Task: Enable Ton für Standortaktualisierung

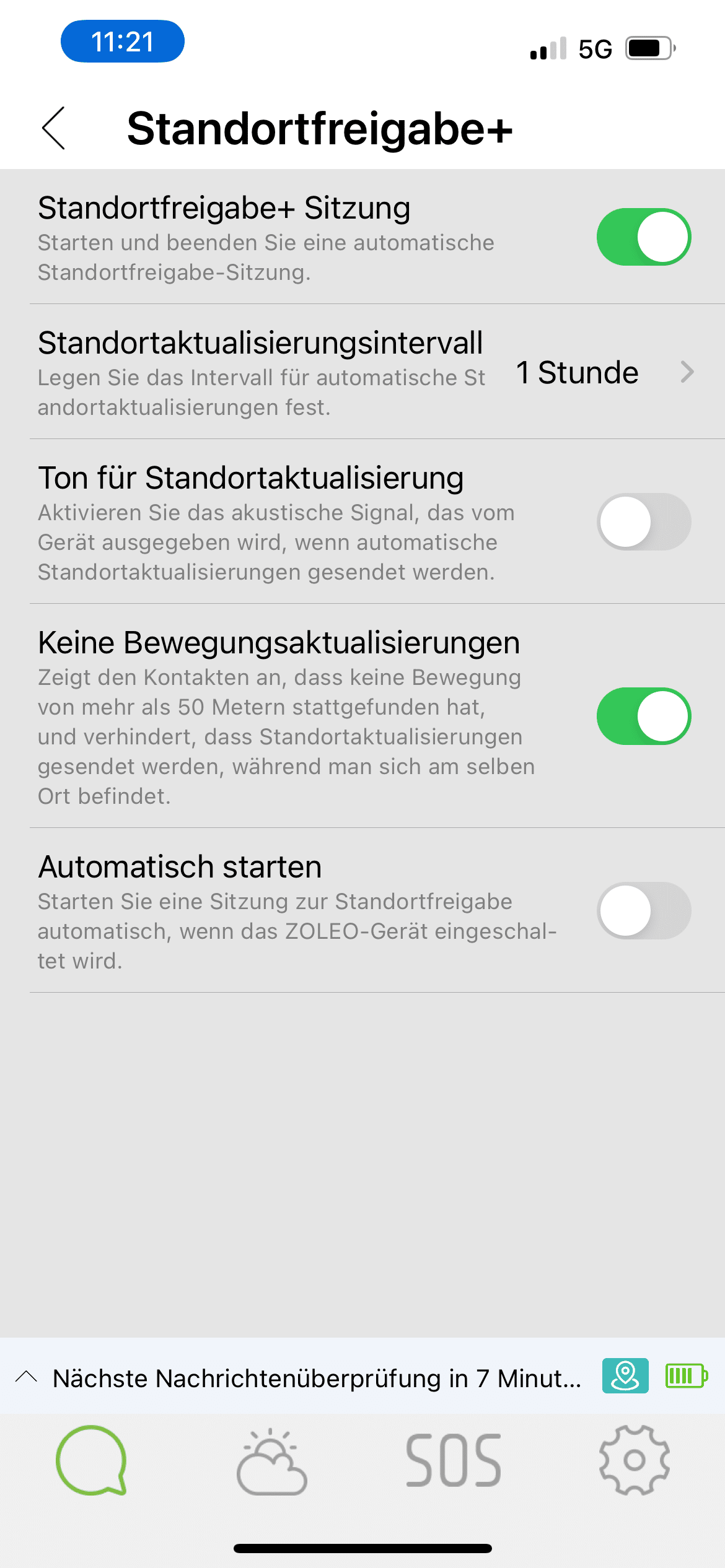Action: click(x=643, y=522)
